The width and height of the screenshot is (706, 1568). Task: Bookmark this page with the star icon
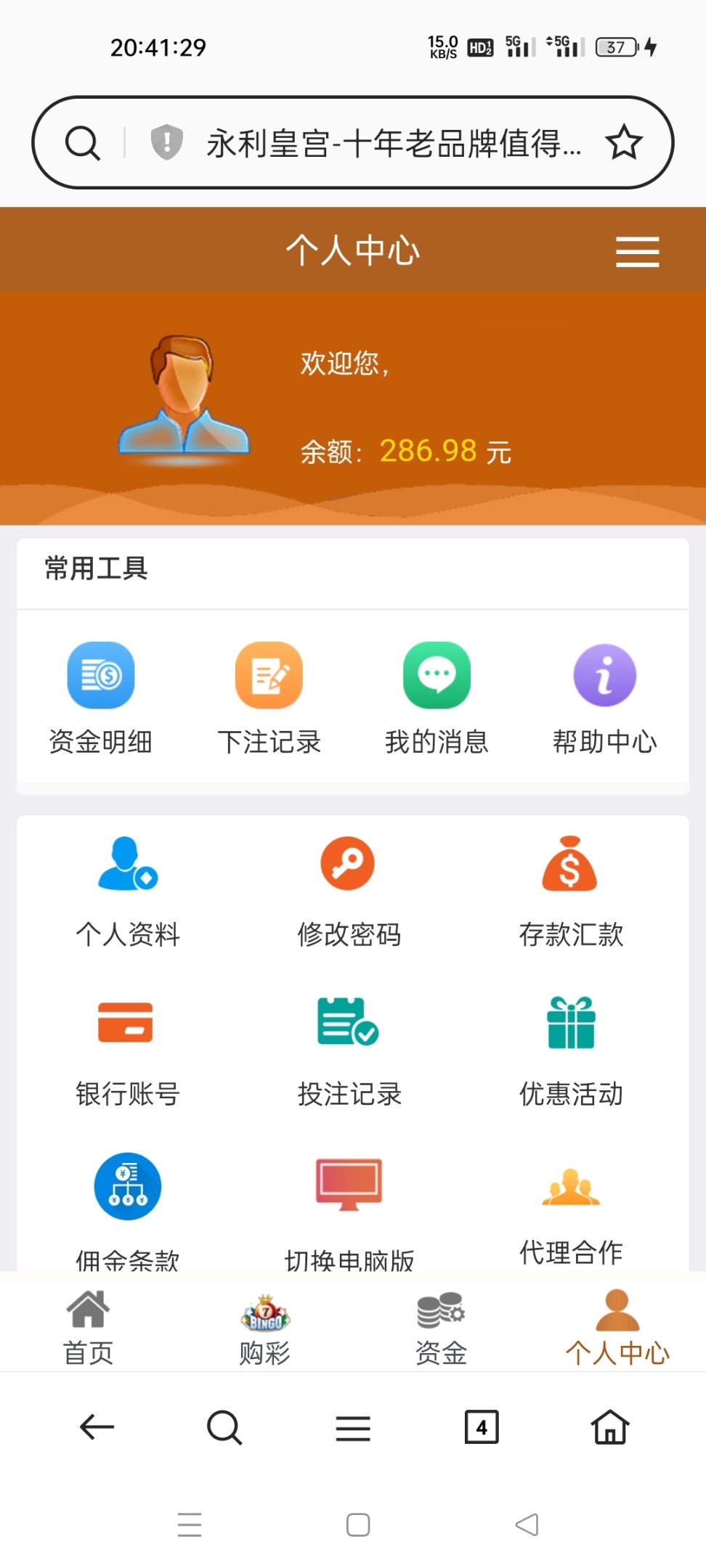pos(623,142)
